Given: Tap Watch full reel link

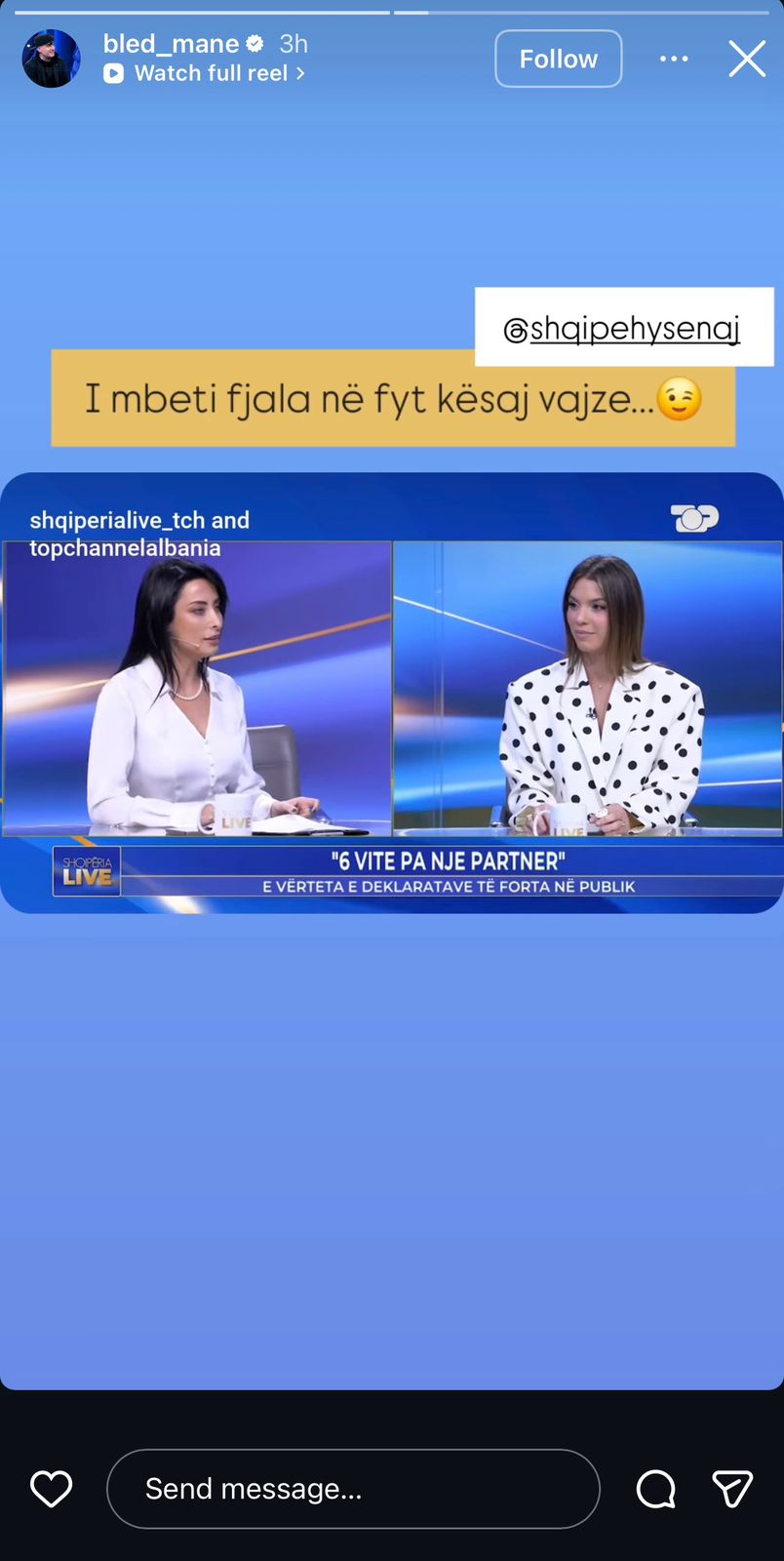Looking at the screenshot, I should click(210, 73).
